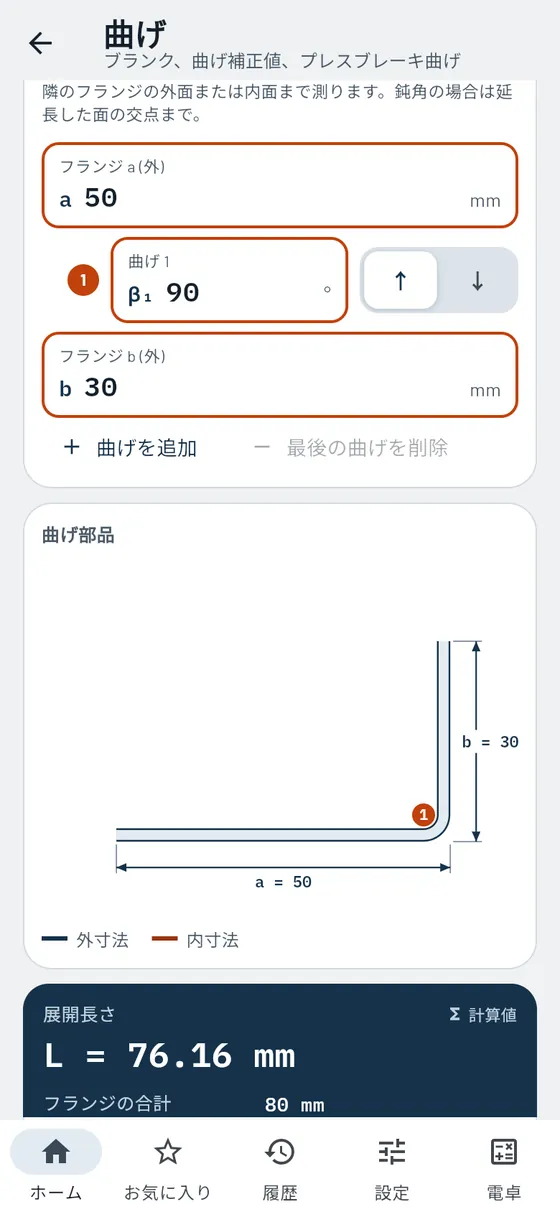The height and width of the screenshot is (1212, 560).
Task: Switch to the ホーム tab
Action: pyautogui.click(x=56, y=1166)
